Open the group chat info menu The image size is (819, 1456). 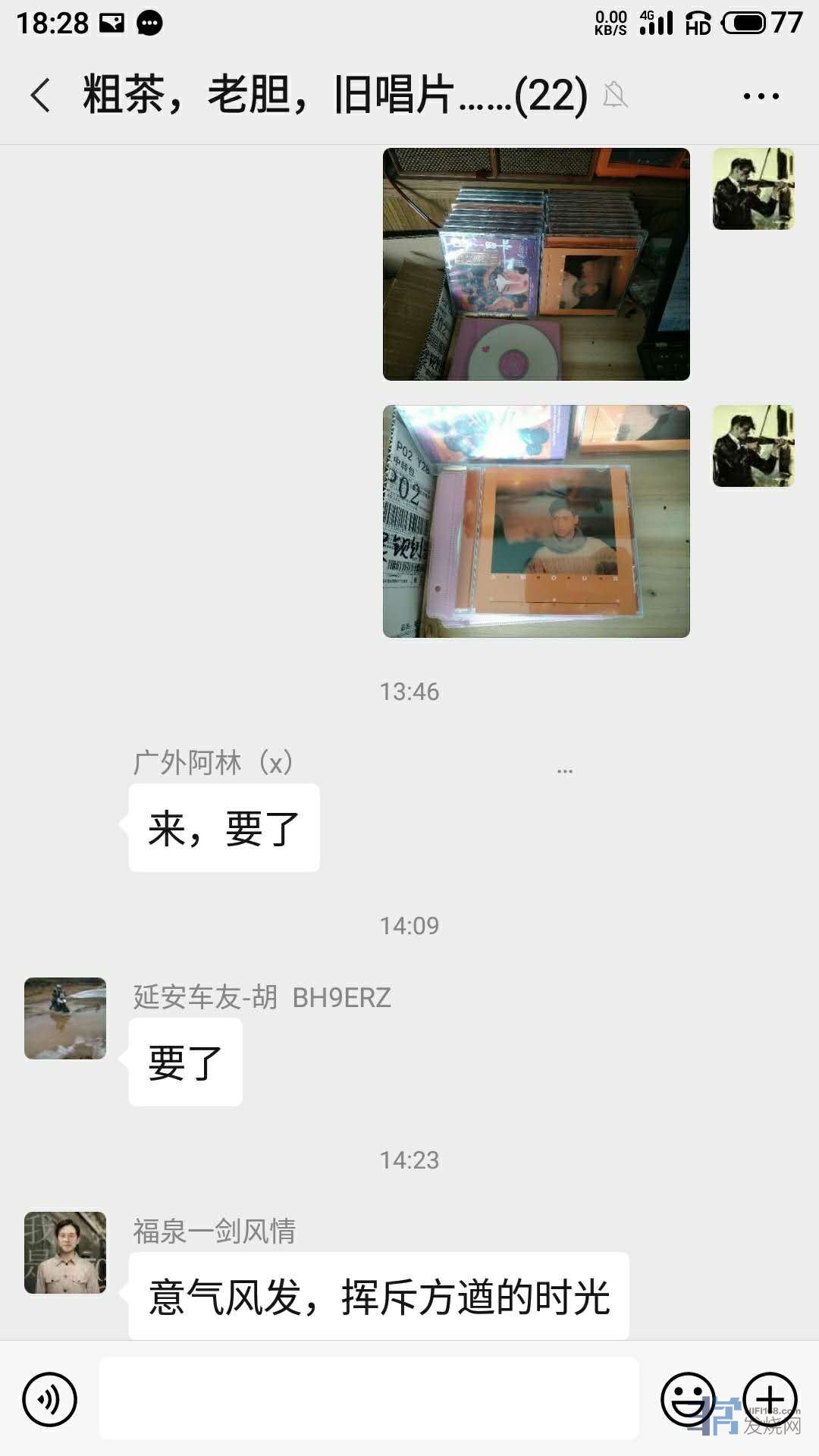tap(761, 96)
